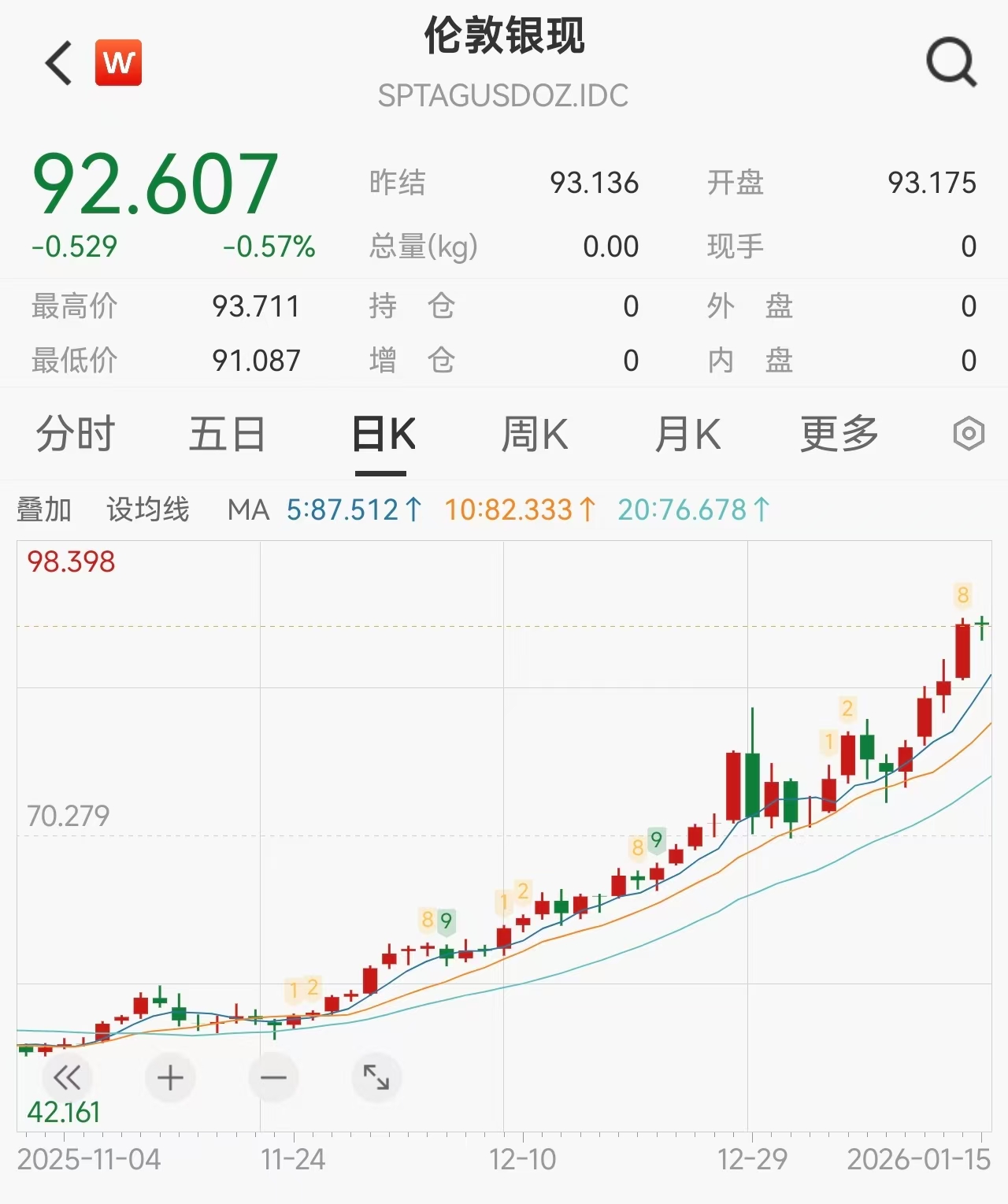Switch to the 月K chart tab
Image resolution: width=1008 pixels, height=1204 pixels.
pos(687,434)
